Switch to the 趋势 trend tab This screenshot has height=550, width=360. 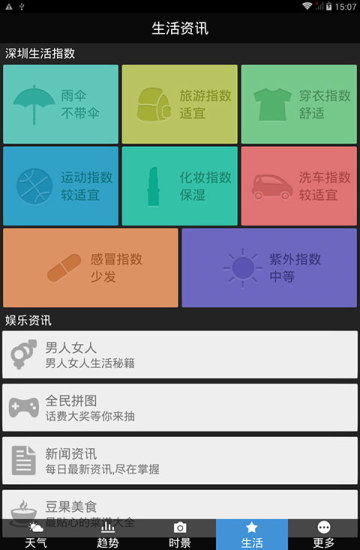[x=108, y=535]
